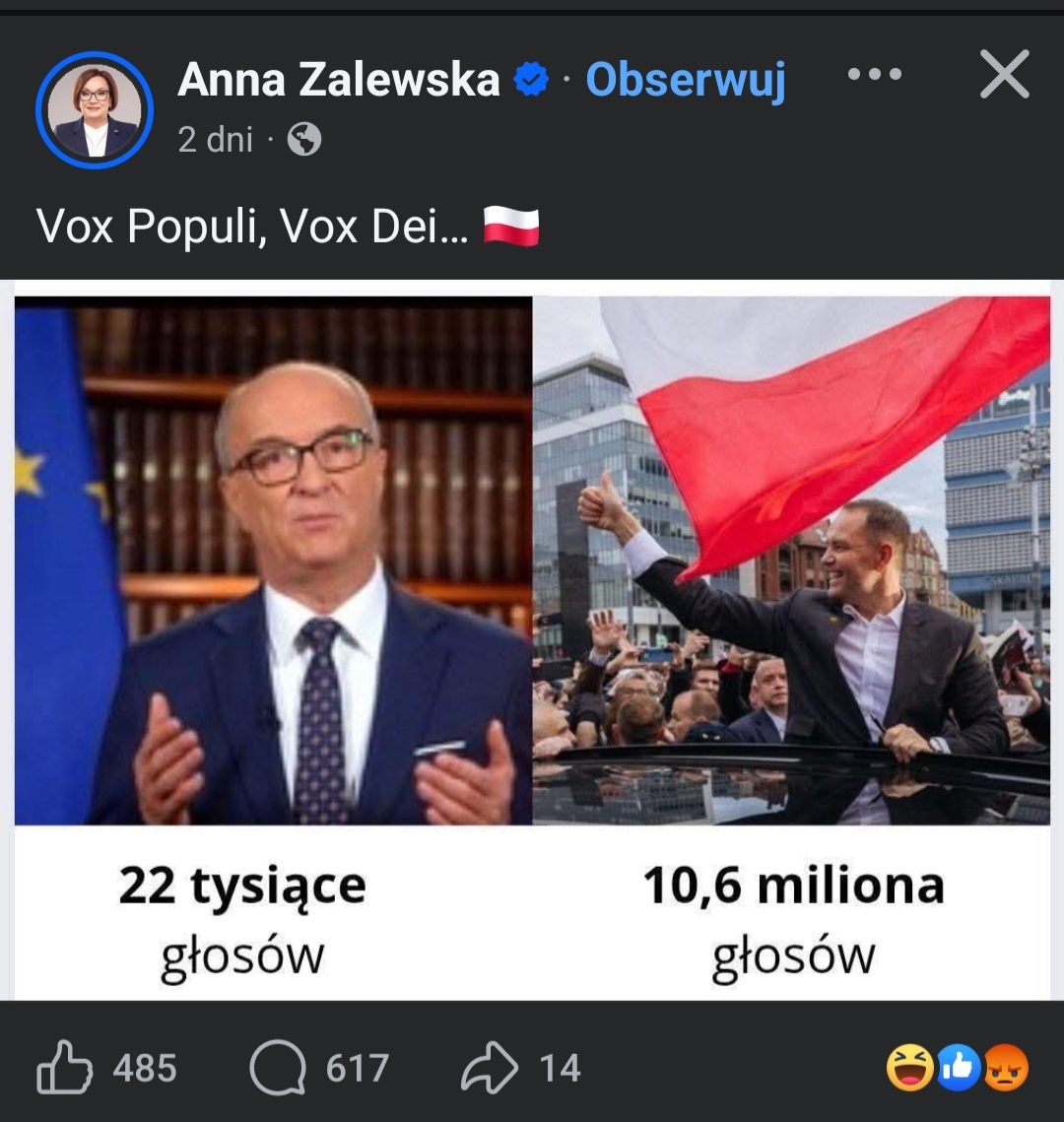1064x1122 pixels.
Task: Open the comments on this post
Action: pos(277,1069)
